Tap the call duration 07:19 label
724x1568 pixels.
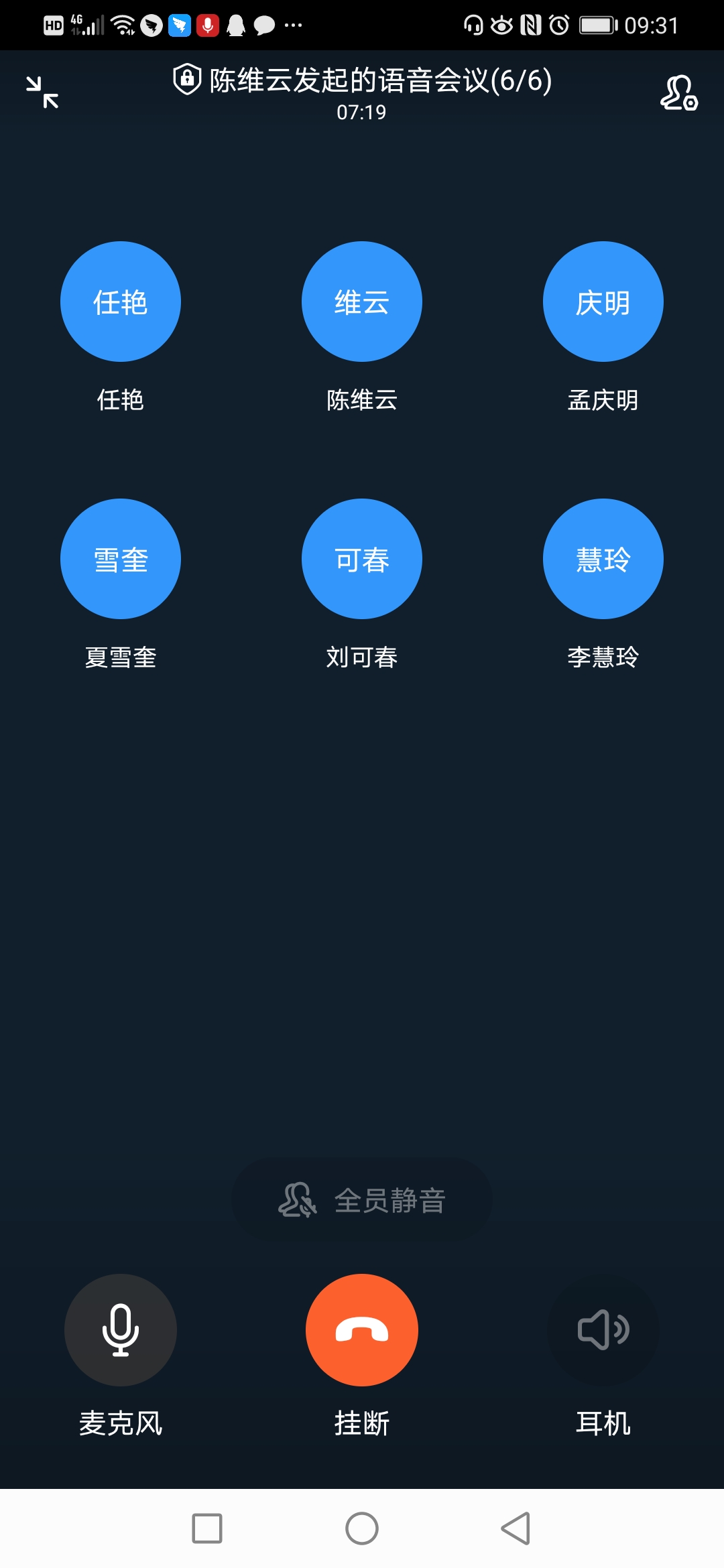coord(361,114)
